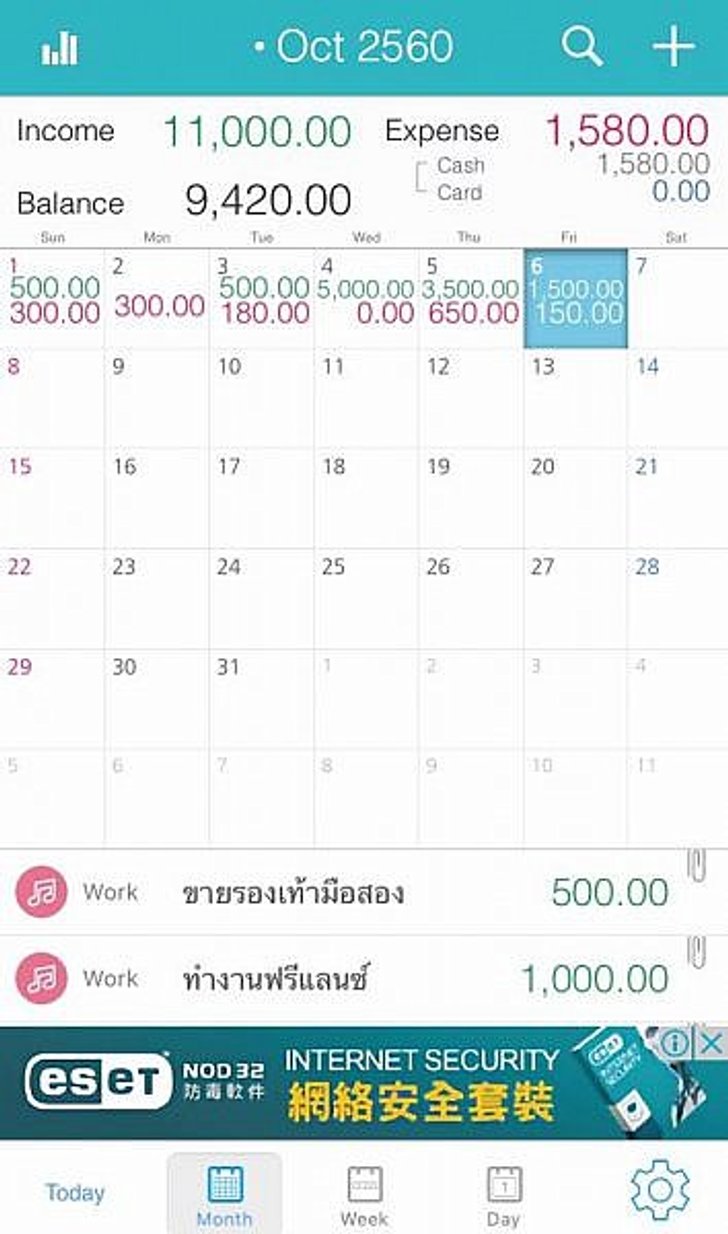The image size is (728, 1234).
Task: Select October 5 in the calendar
Action: (x=471, y=298)
